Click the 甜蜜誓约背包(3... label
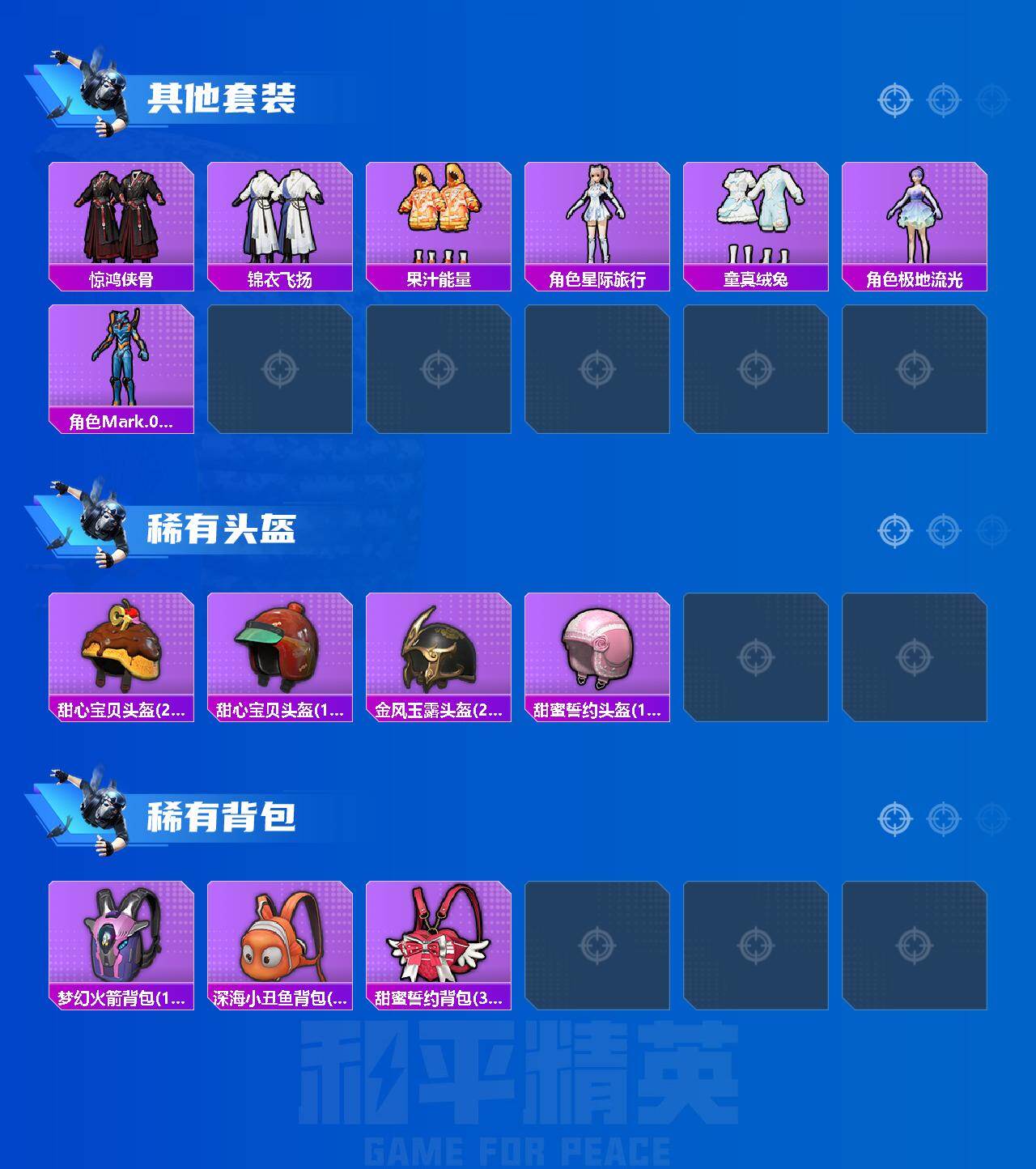 [438, 999]
